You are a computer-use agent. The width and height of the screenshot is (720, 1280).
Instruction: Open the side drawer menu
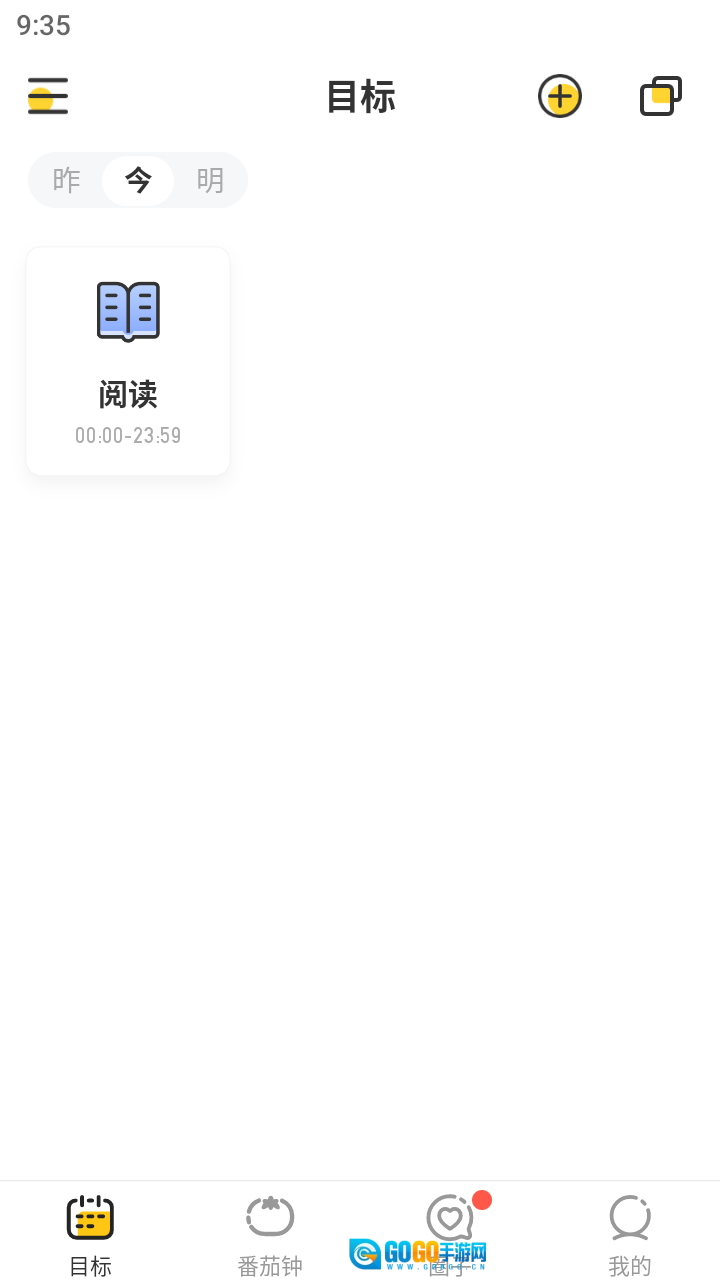pos(48,96)
